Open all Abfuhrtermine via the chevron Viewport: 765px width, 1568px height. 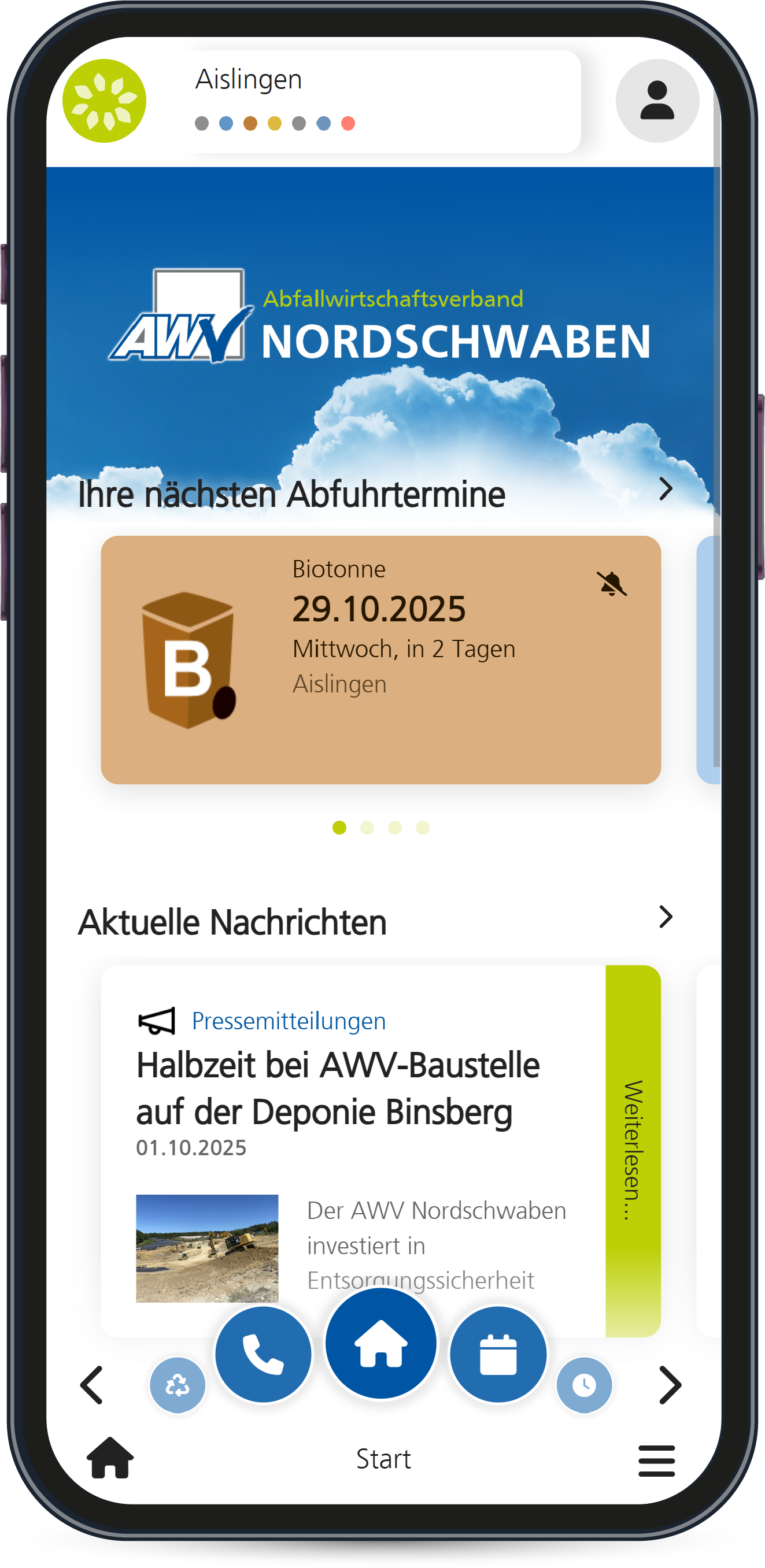click(666, 489)
